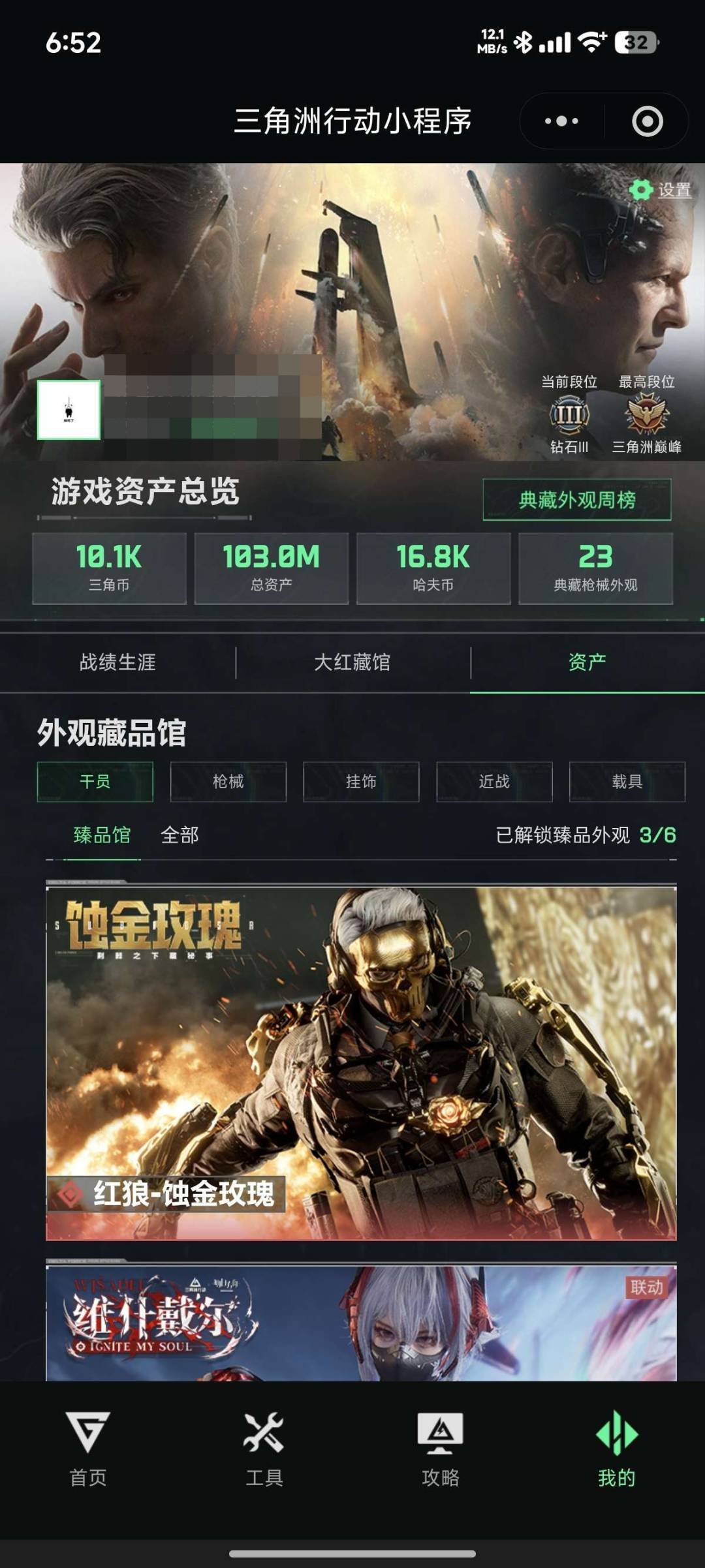This screenshot has height=1568, width=705.
Task: Switch to the 臻品馆 sub-tab
Action: tap(102, 835)
